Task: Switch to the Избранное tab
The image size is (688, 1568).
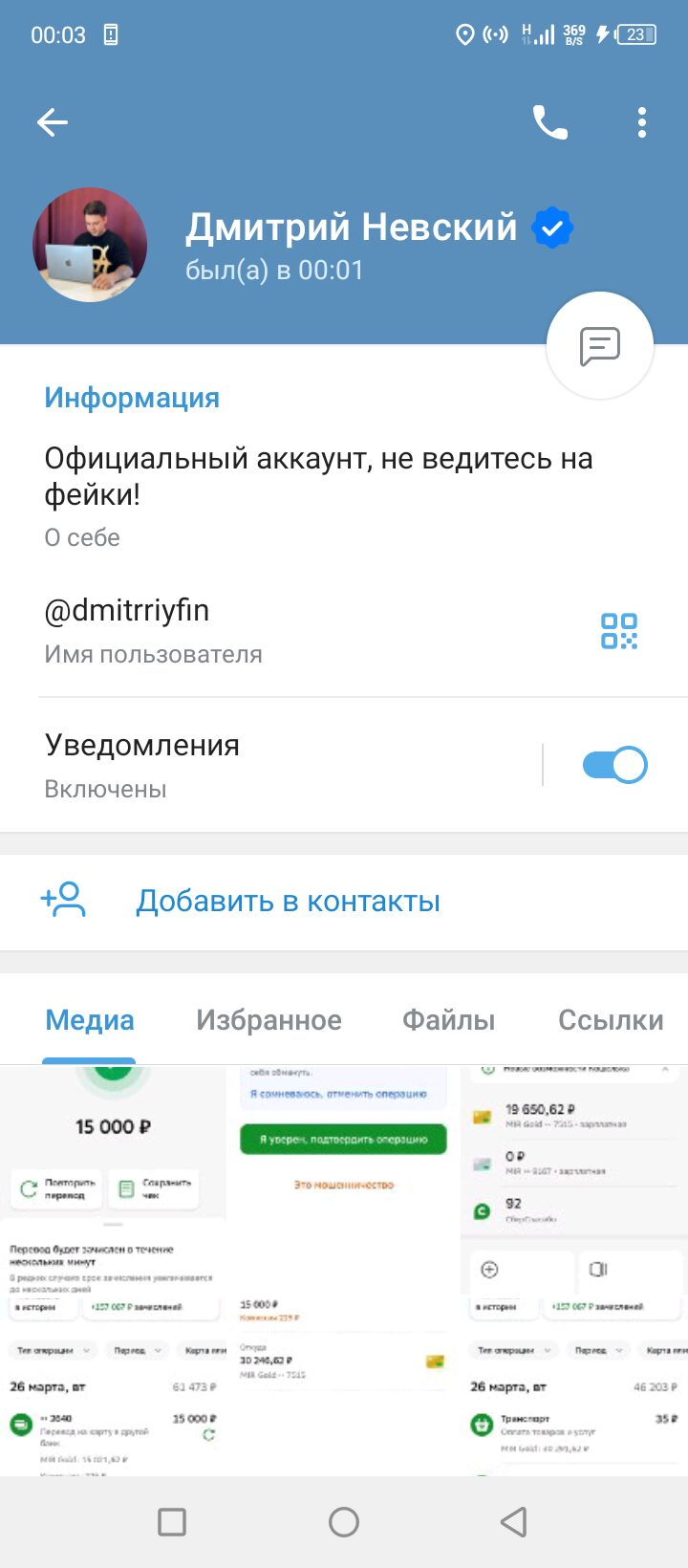Action: (269, 1020)
